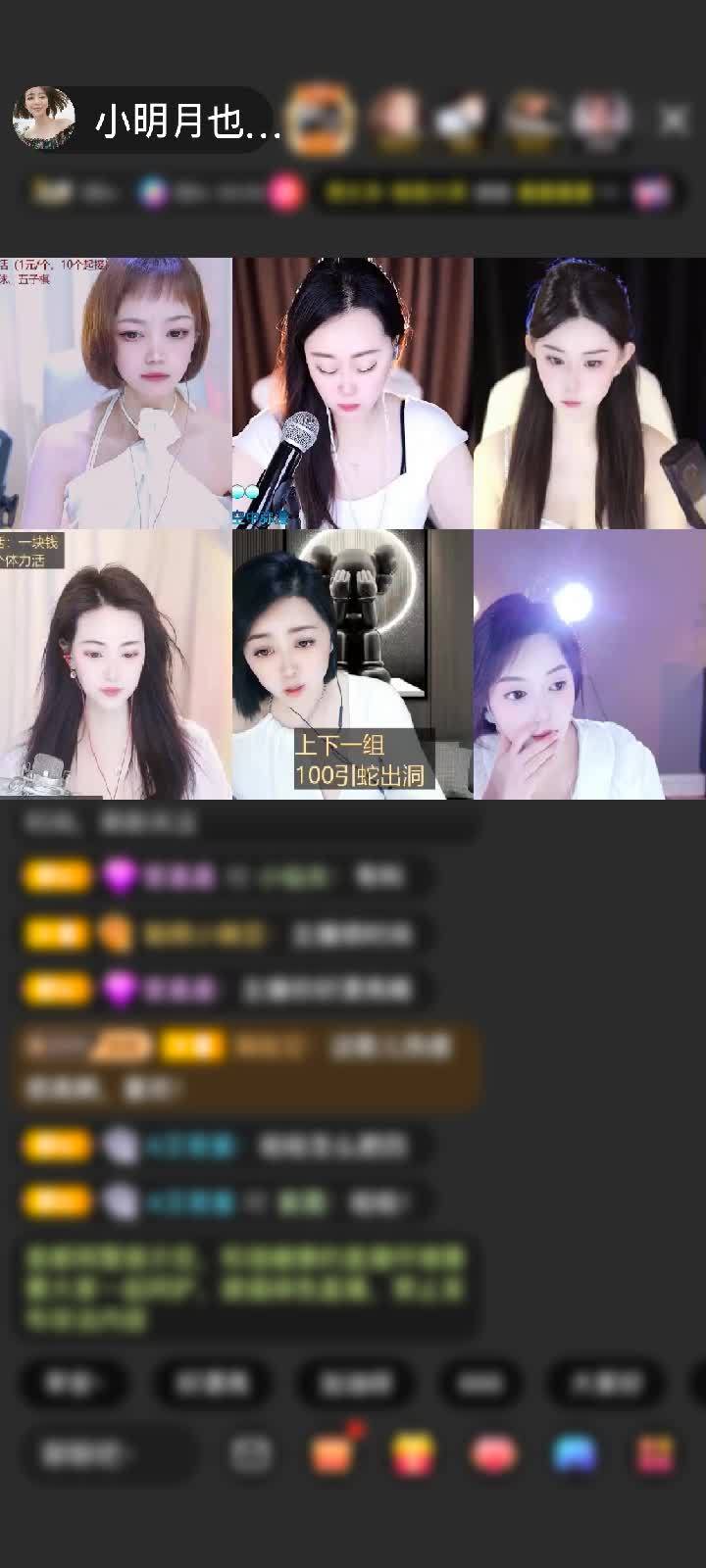Screen dimensions: 706x1568
Task: Open the yellow and red gift icon
Action: coord(413,1453)
